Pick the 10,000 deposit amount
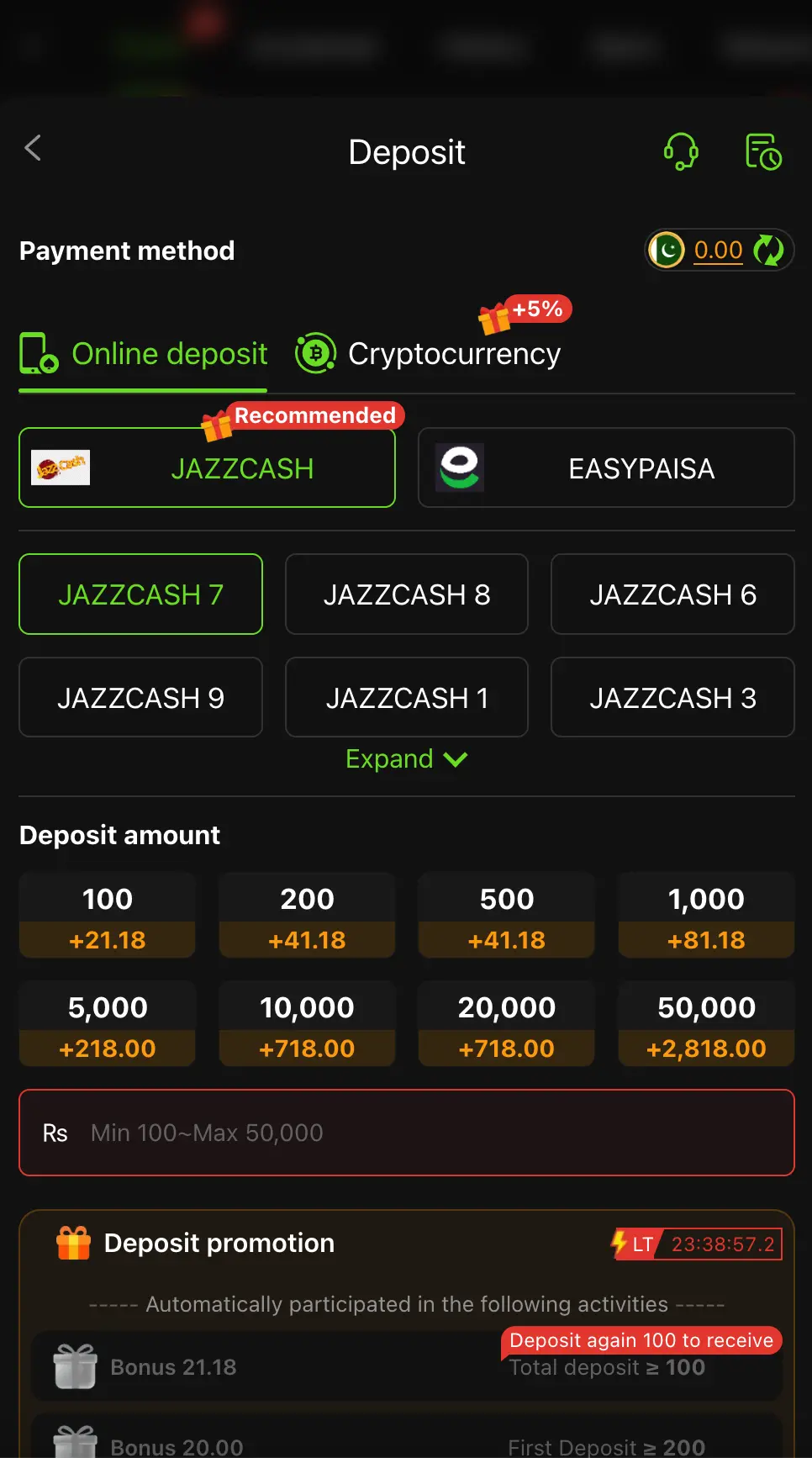Screen dimensions: 812x1458 307,1024
